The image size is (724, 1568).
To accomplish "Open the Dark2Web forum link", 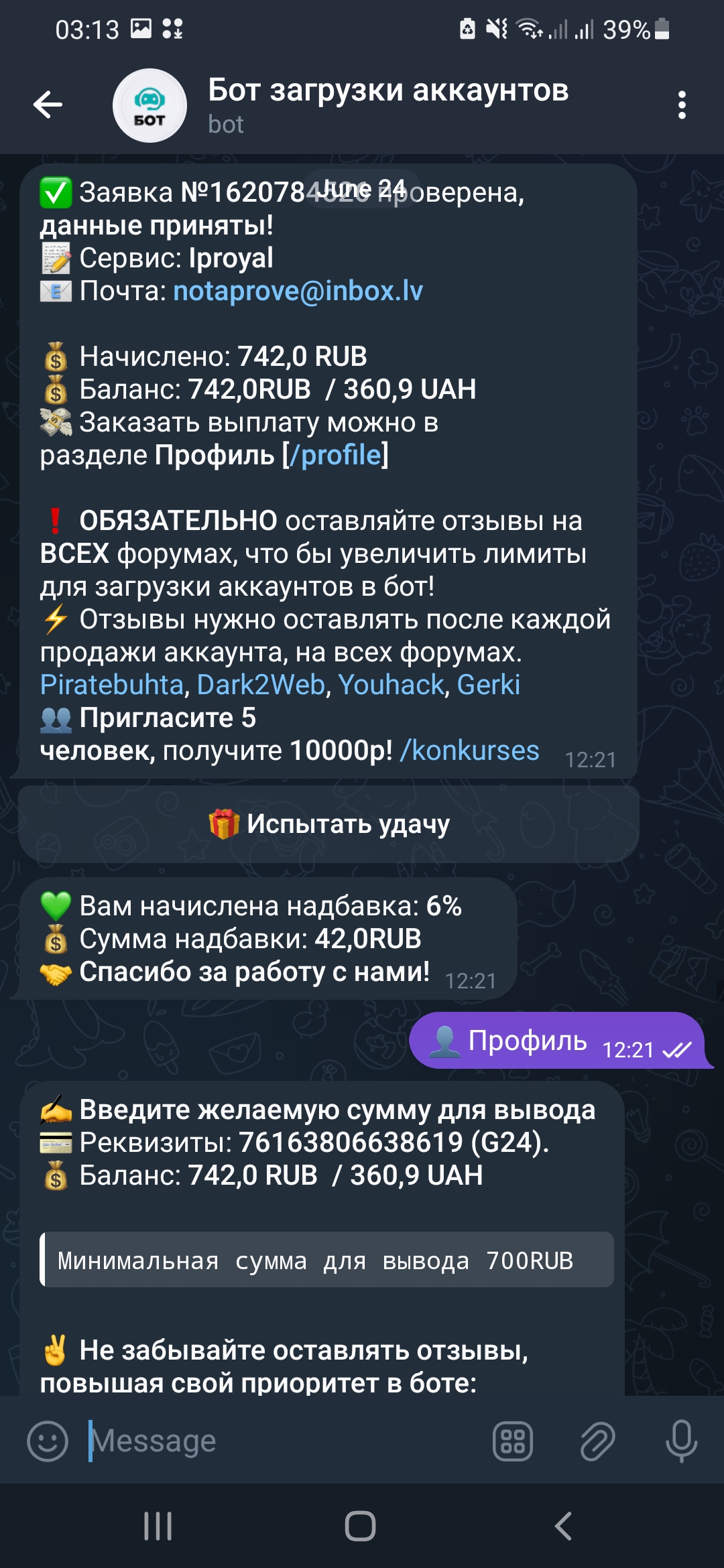I will (261, 685).
